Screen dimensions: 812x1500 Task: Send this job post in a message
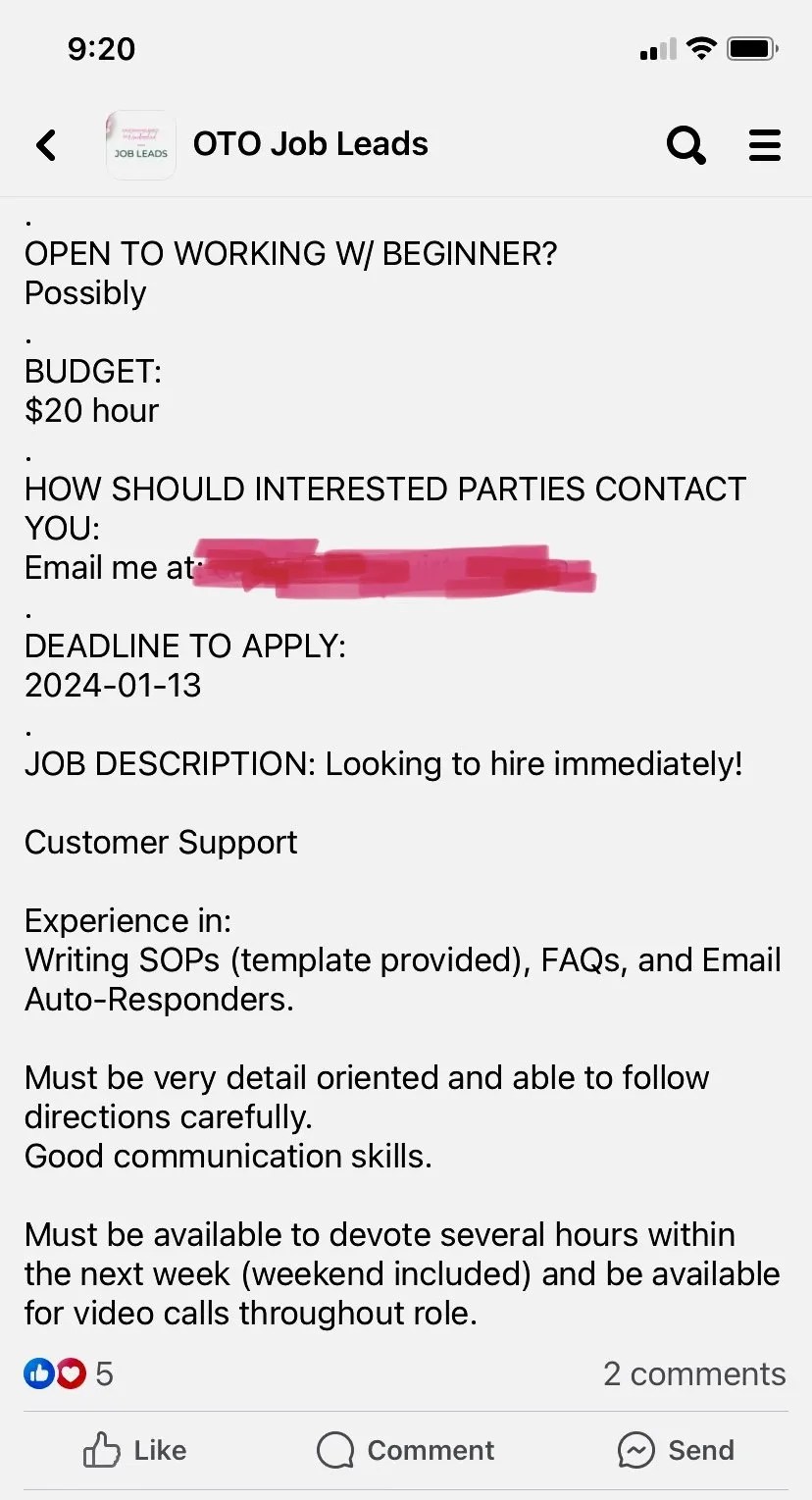tap(676, 1450)
